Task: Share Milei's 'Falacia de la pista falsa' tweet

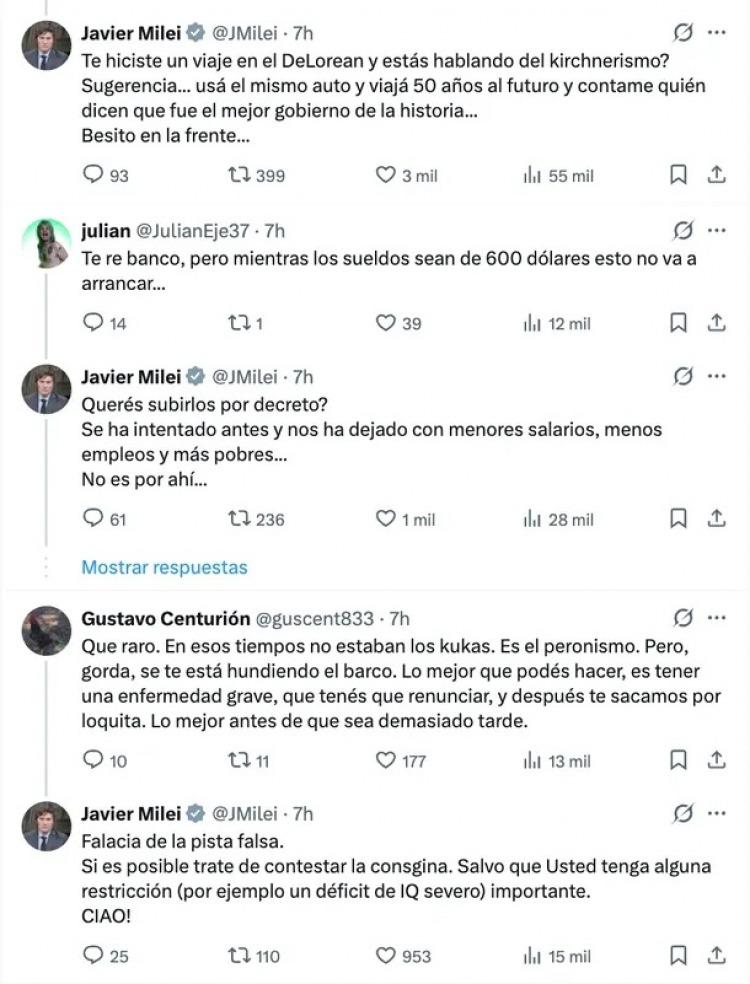Action: pos(716,956)
